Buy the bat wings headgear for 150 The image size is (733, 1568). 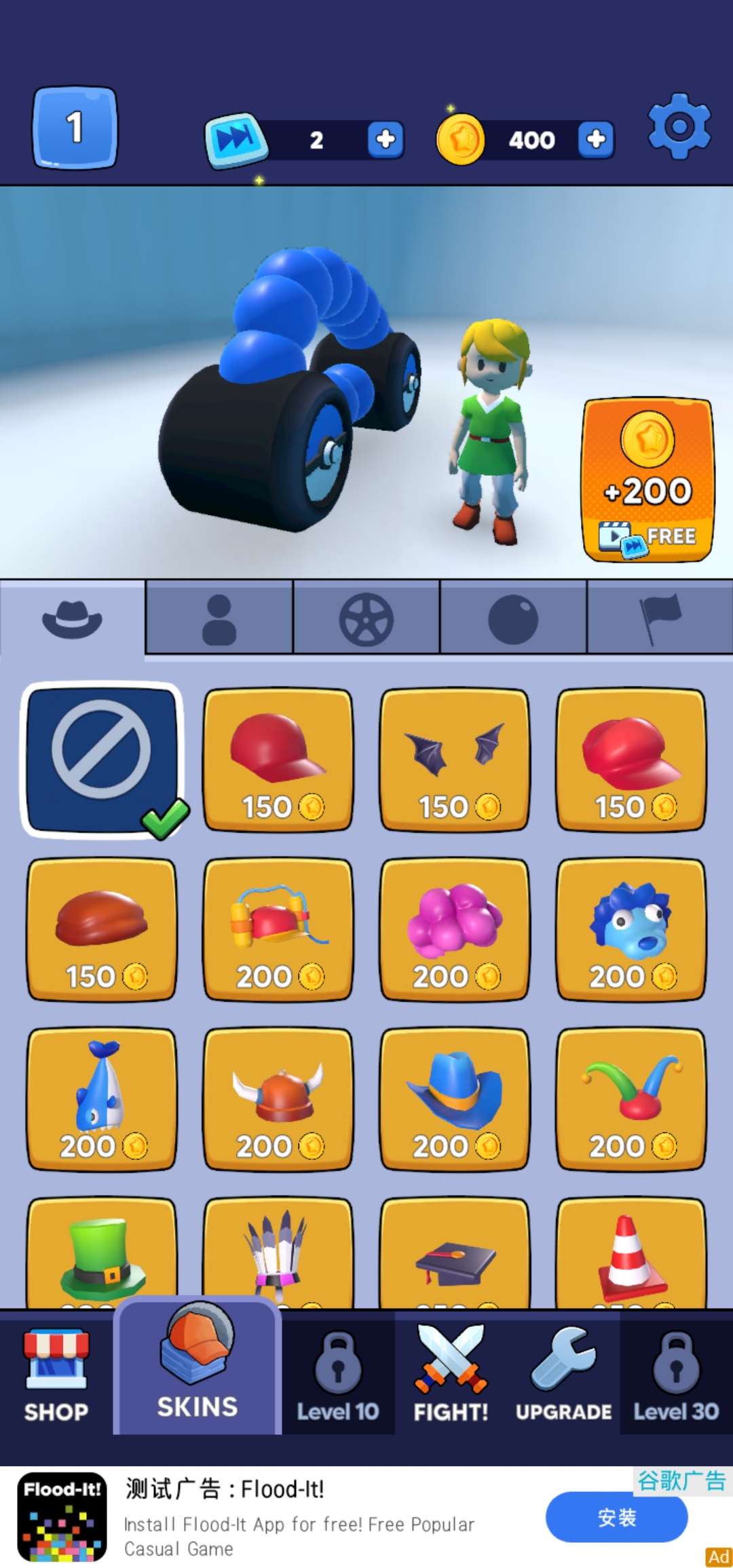[x=455, y=759]
